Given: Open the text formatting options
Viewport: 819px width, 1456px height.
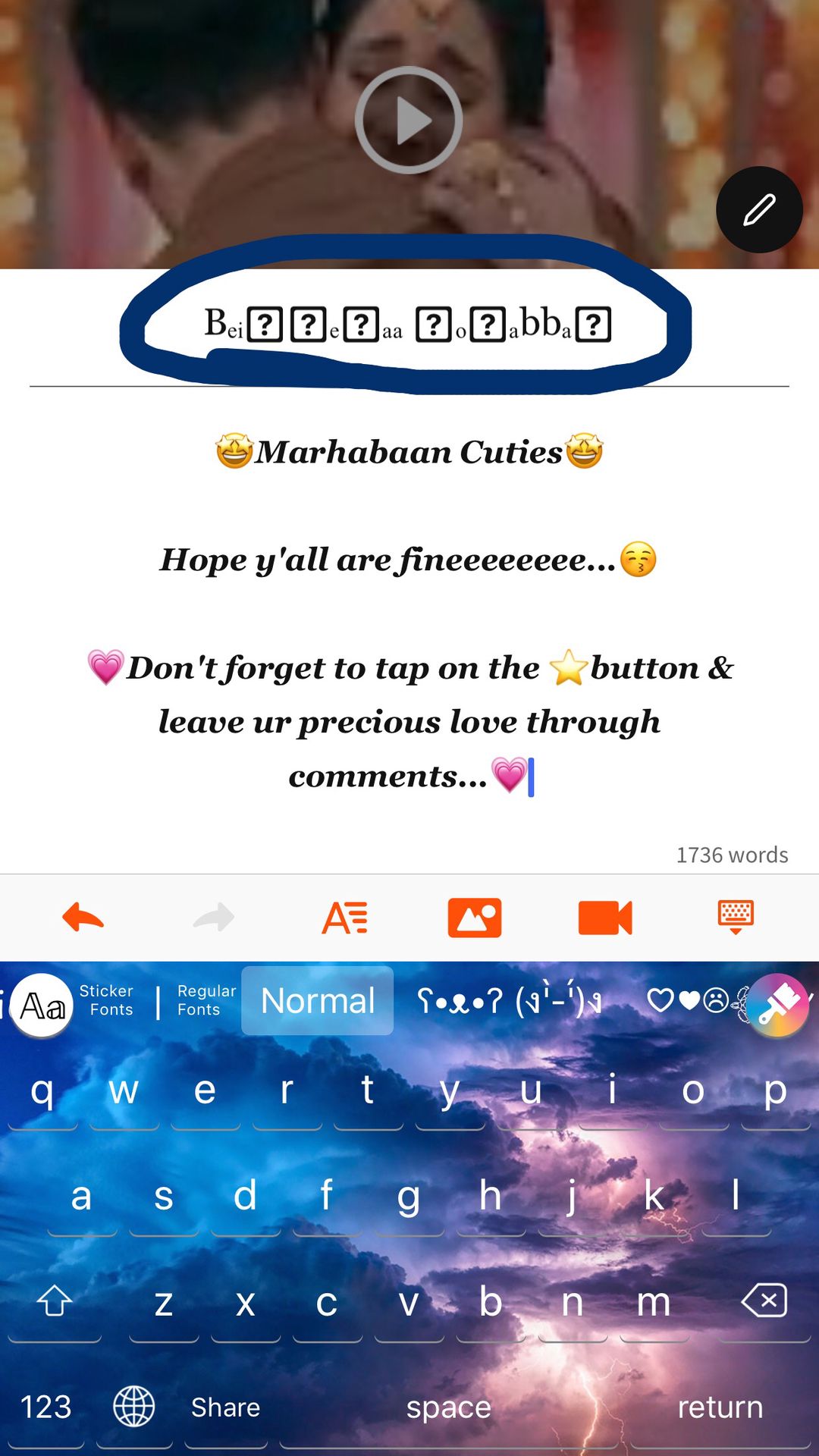Looking at the screenshot, I should click(345, 918).
